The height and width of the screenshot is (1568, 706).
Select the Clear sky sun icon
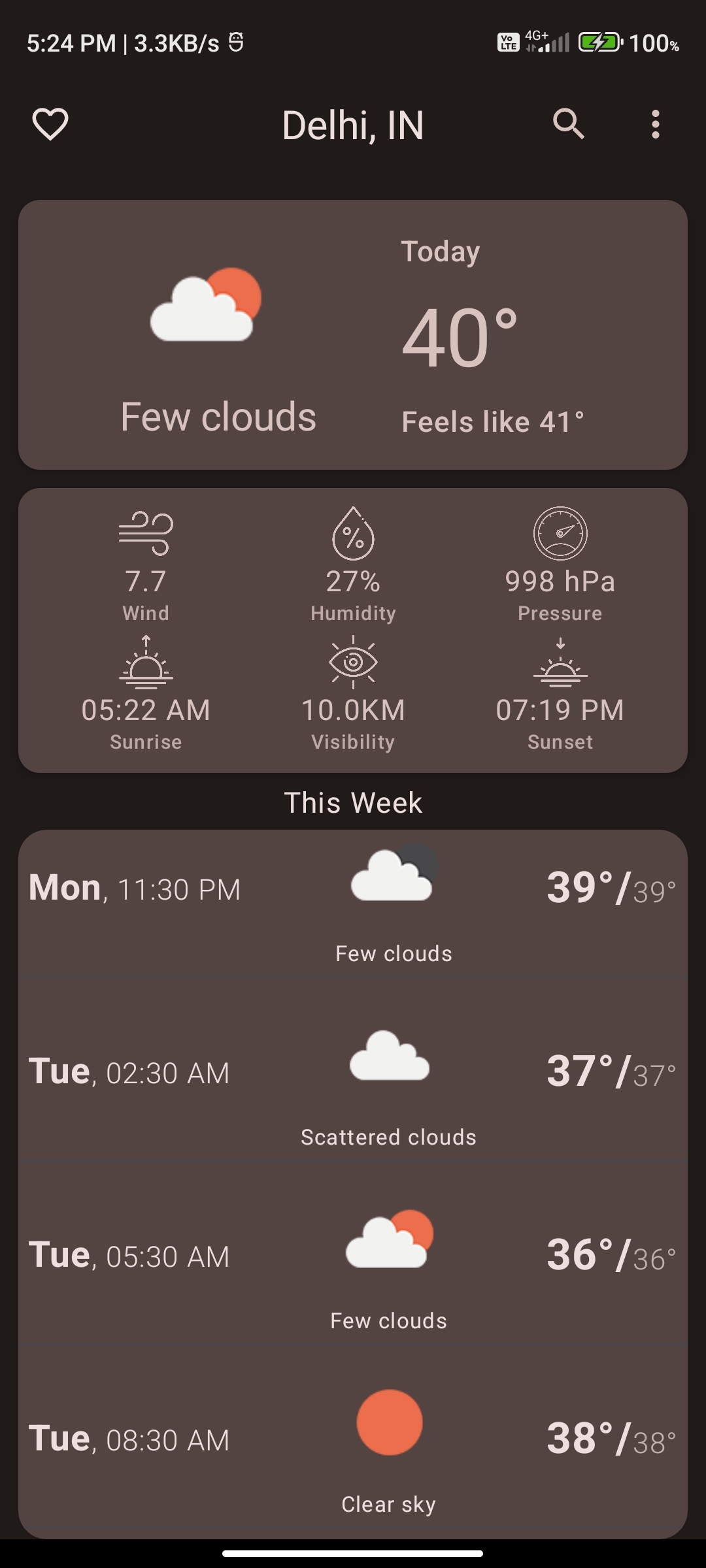click(388, 1420)
